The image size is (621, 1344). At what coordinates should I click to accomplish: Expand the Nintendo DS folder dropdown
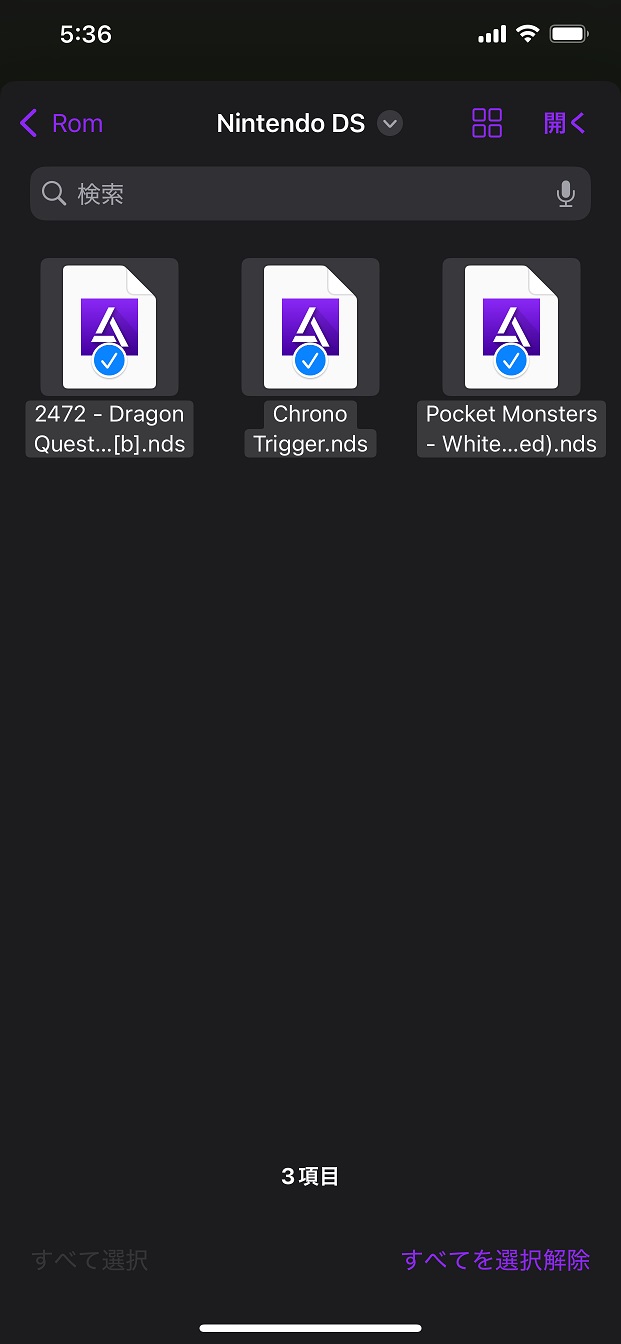click(x=390, y=124)
